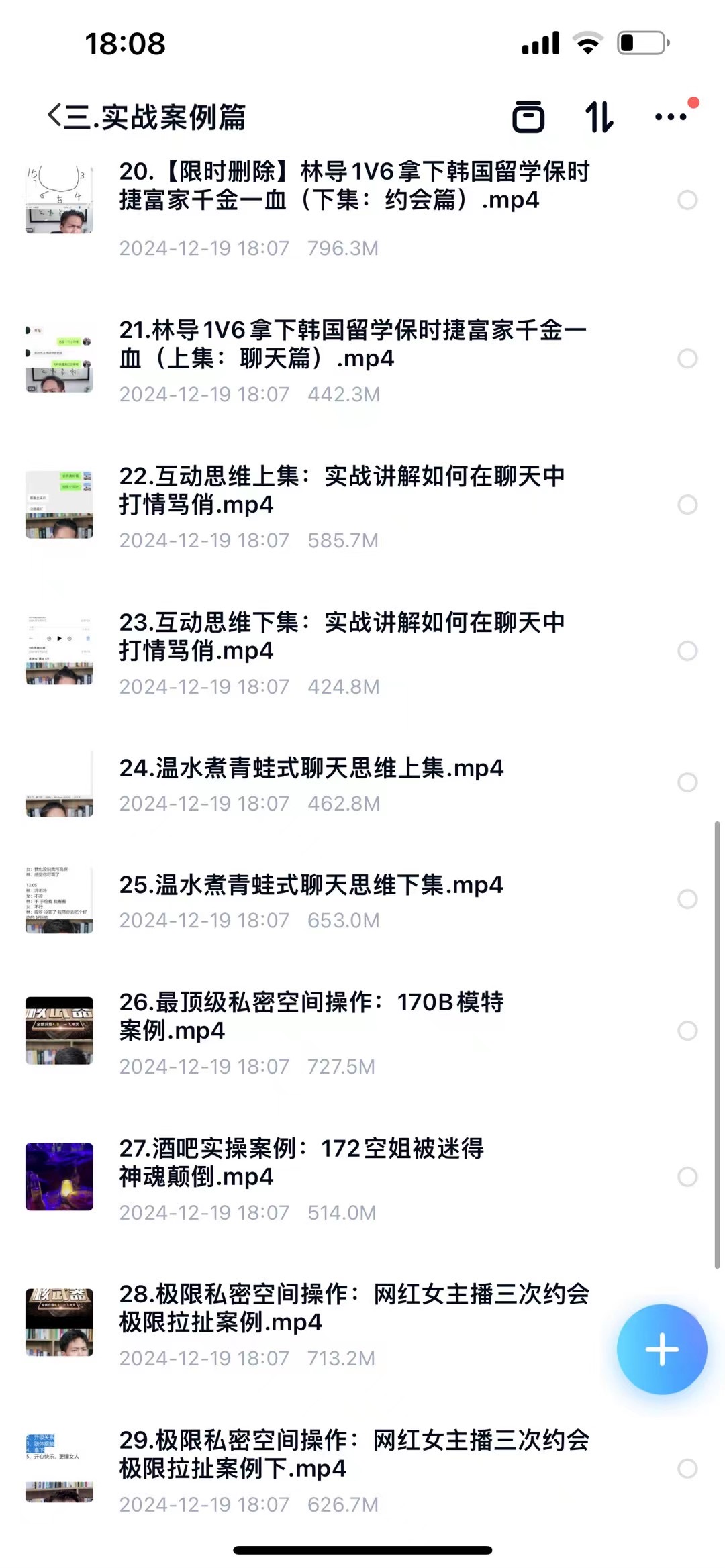Open video 23.互动思维下集

(342, 637)
